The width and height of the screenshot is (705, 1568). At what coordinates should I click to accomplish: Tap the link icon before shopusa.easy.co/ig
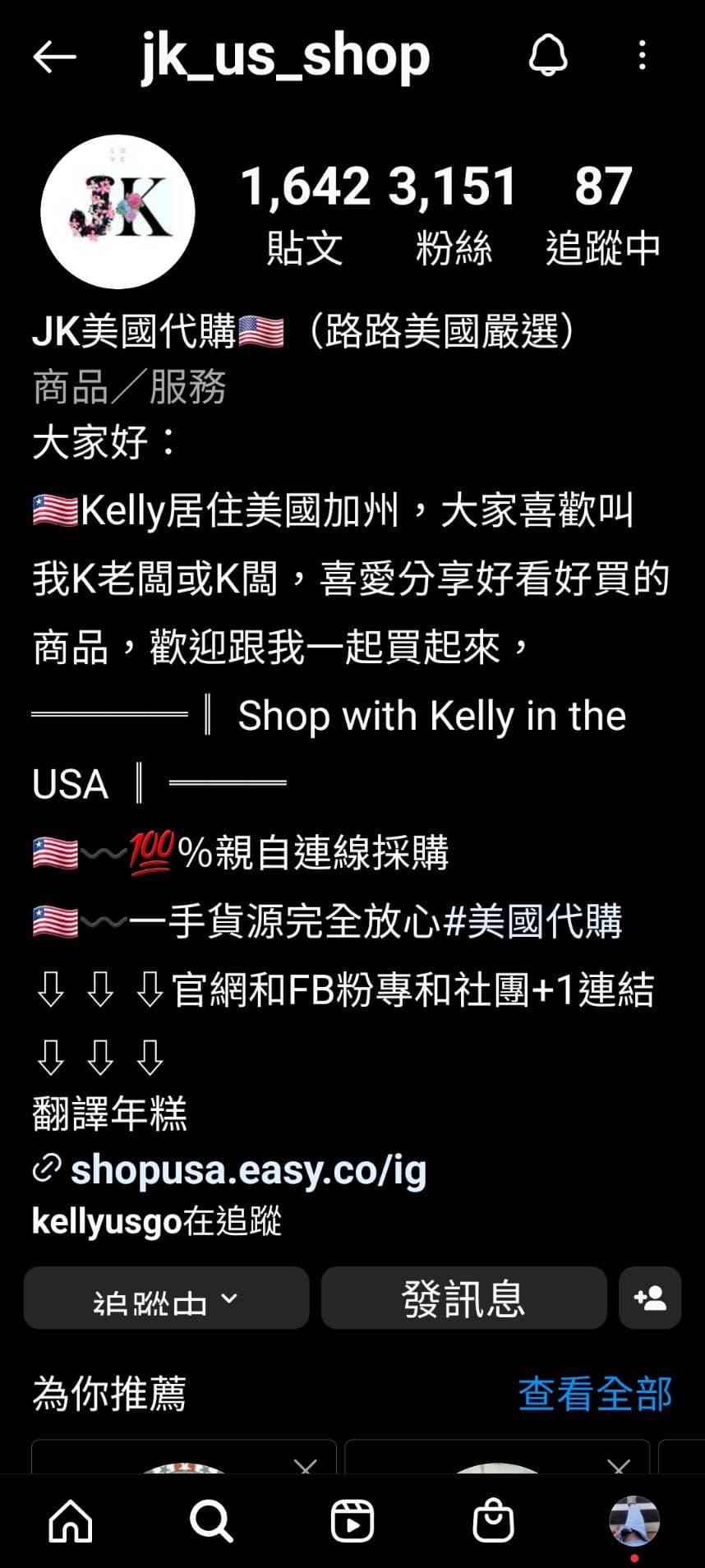coord(45,1169)
